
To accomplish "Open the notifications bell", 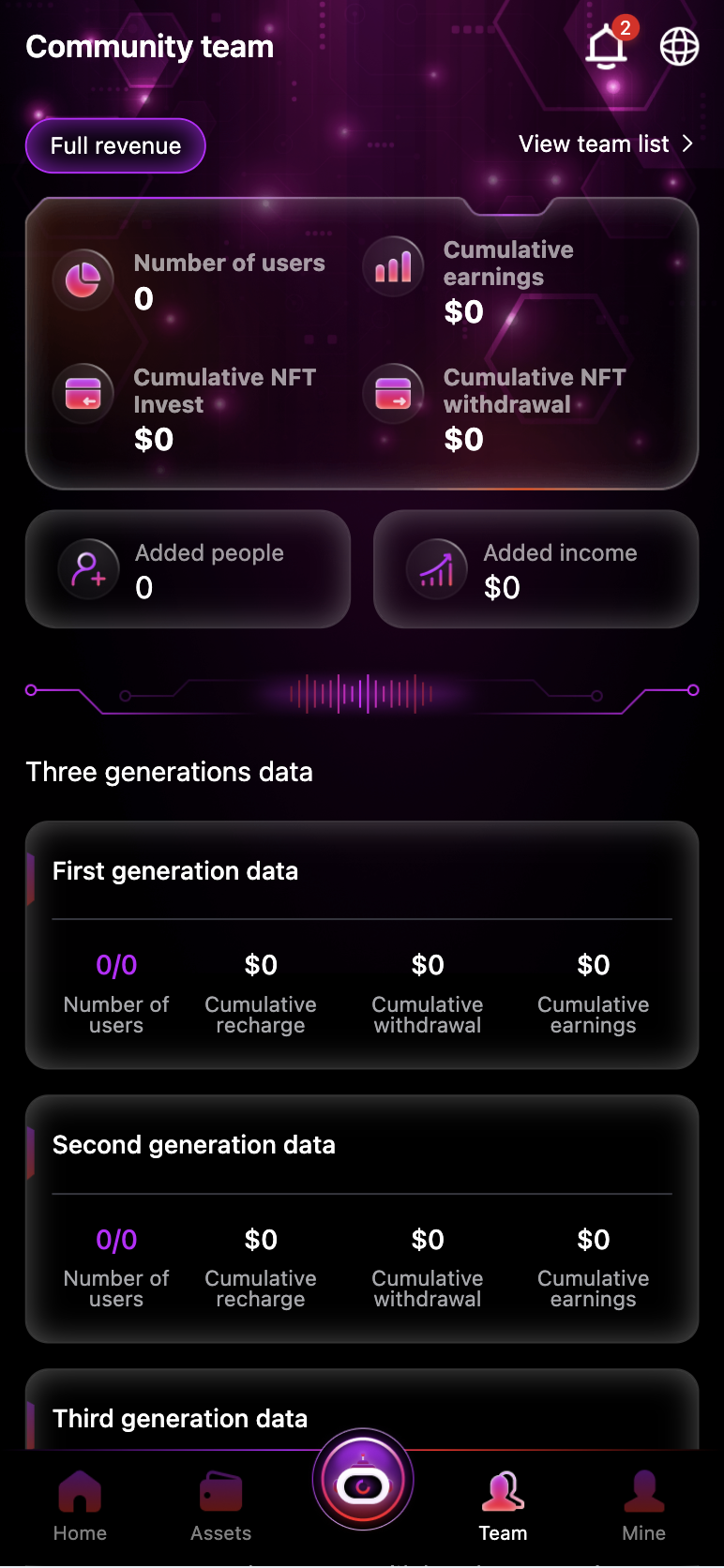I will point(607,46).
